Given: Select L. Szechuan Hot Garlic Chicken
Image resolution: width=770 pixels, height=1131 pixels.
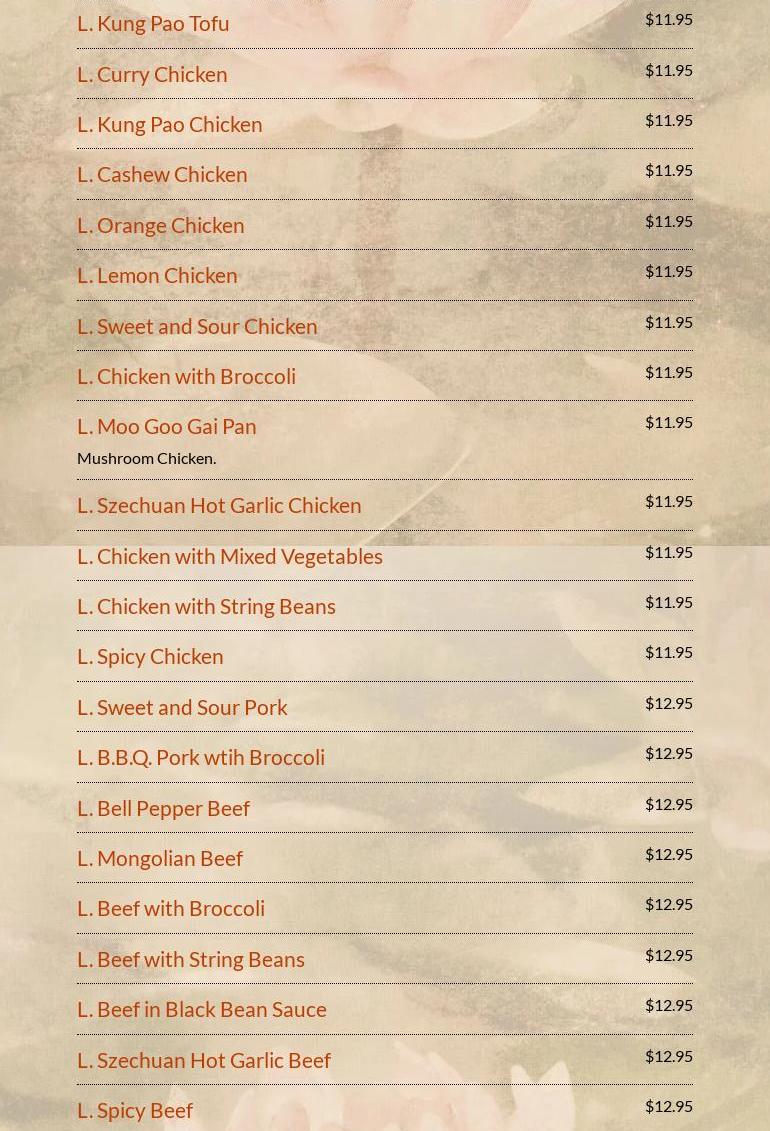Looking at the screenshot, I should pyautogui.click(x=219, y=505).
